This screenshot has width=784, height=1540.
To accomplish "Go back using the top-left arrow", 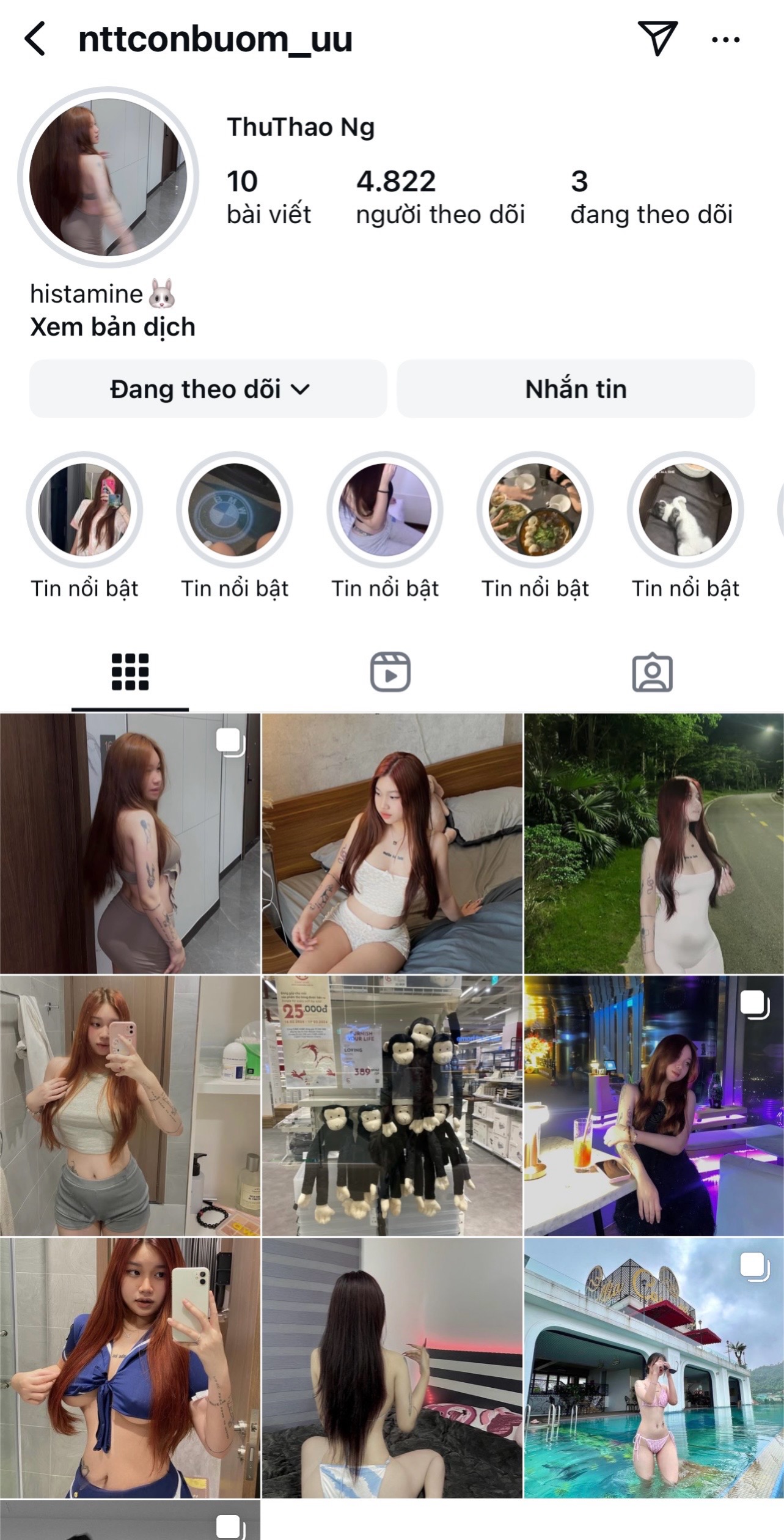I will coord(35,39).
